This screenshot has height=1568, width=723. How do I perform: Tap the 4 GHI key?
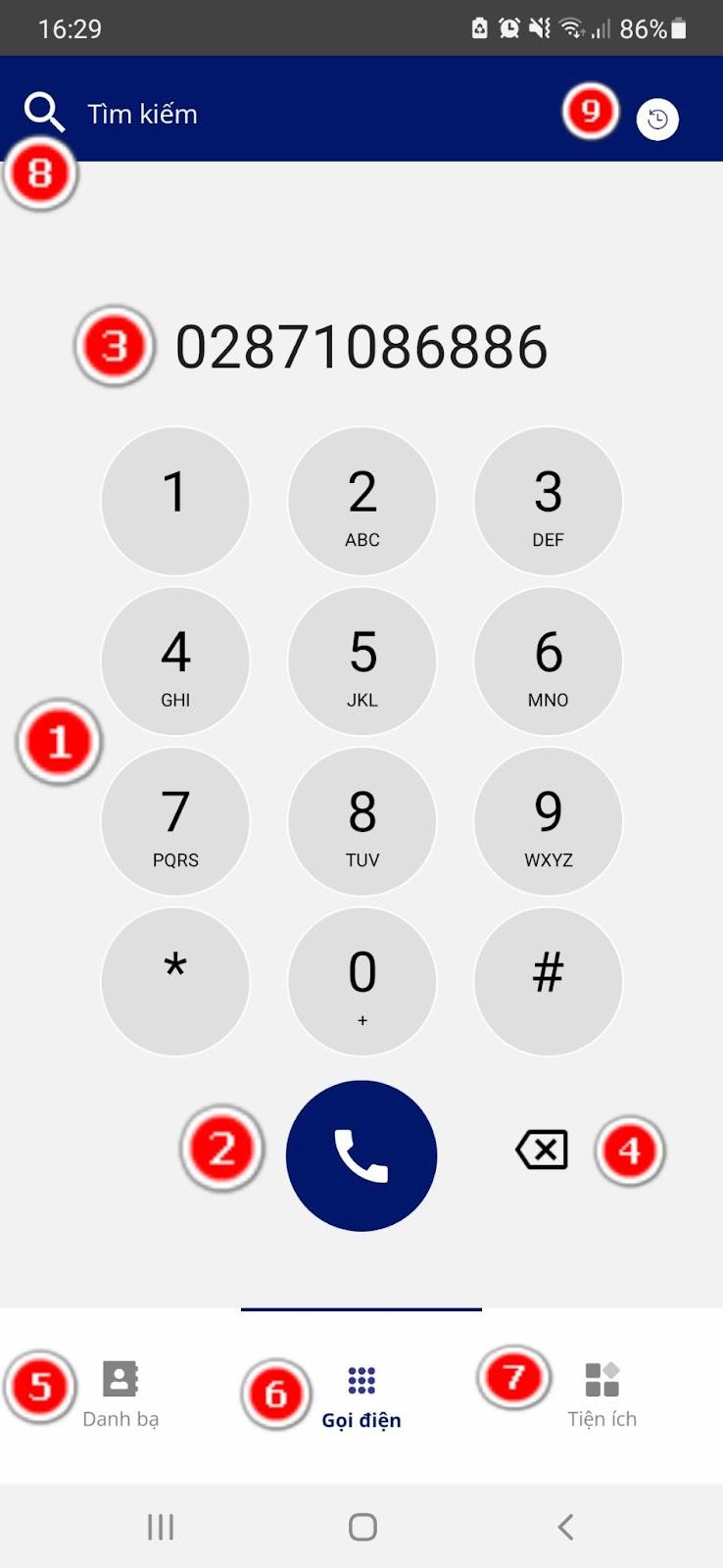coord(175,661)
